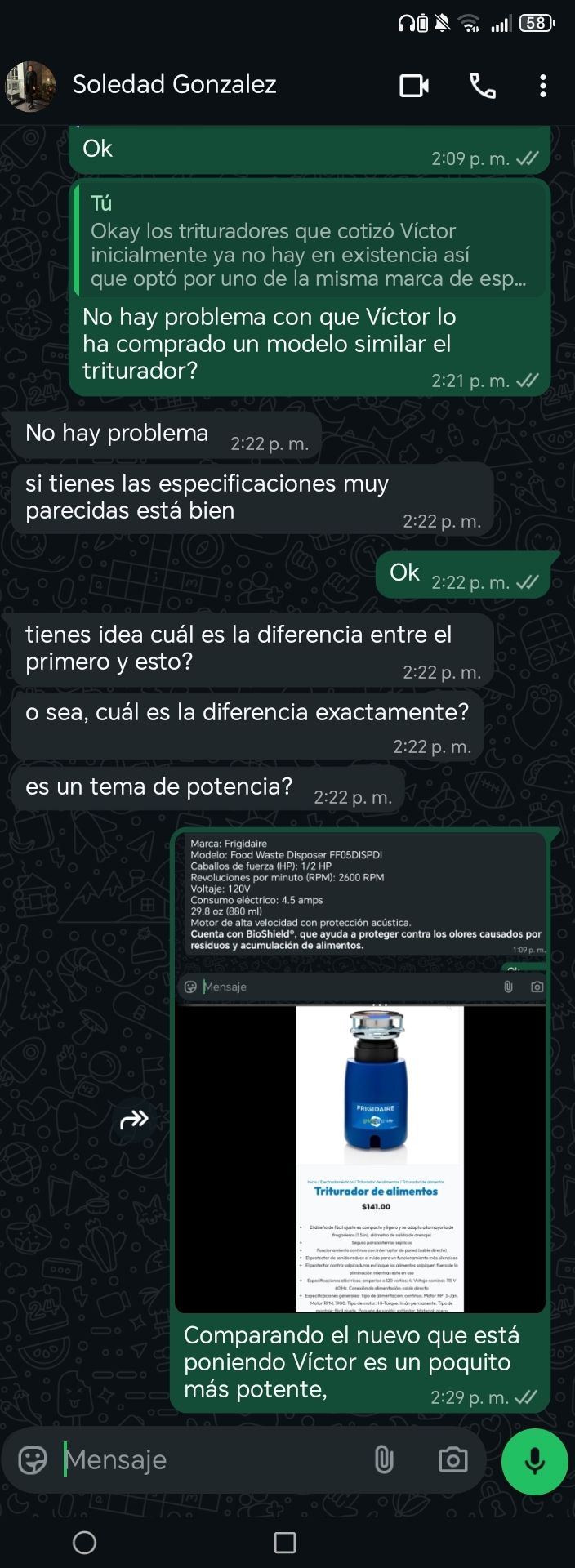This screenshot has height=1568, width=575.
Task: Go to the home screen
Action: [85, 1542]
